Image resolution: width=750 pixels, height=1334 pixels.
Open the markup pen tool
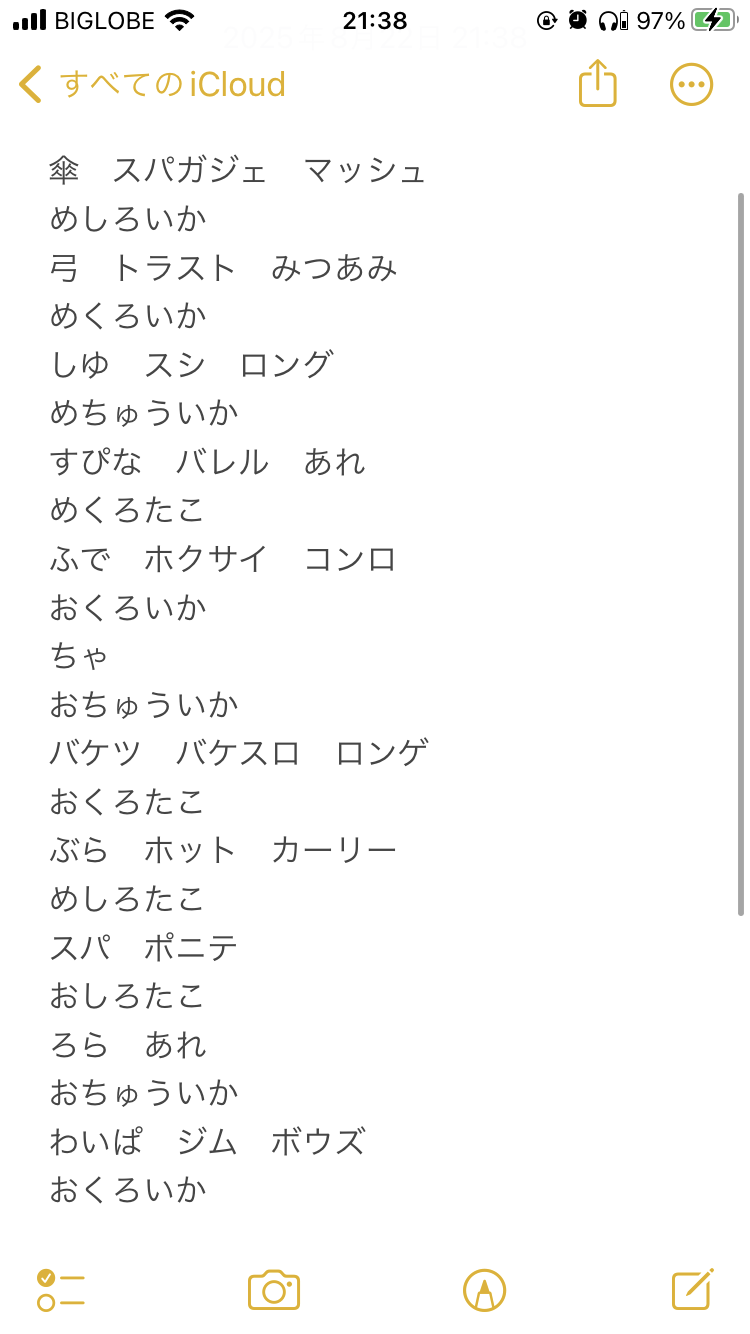(485, 1290)
